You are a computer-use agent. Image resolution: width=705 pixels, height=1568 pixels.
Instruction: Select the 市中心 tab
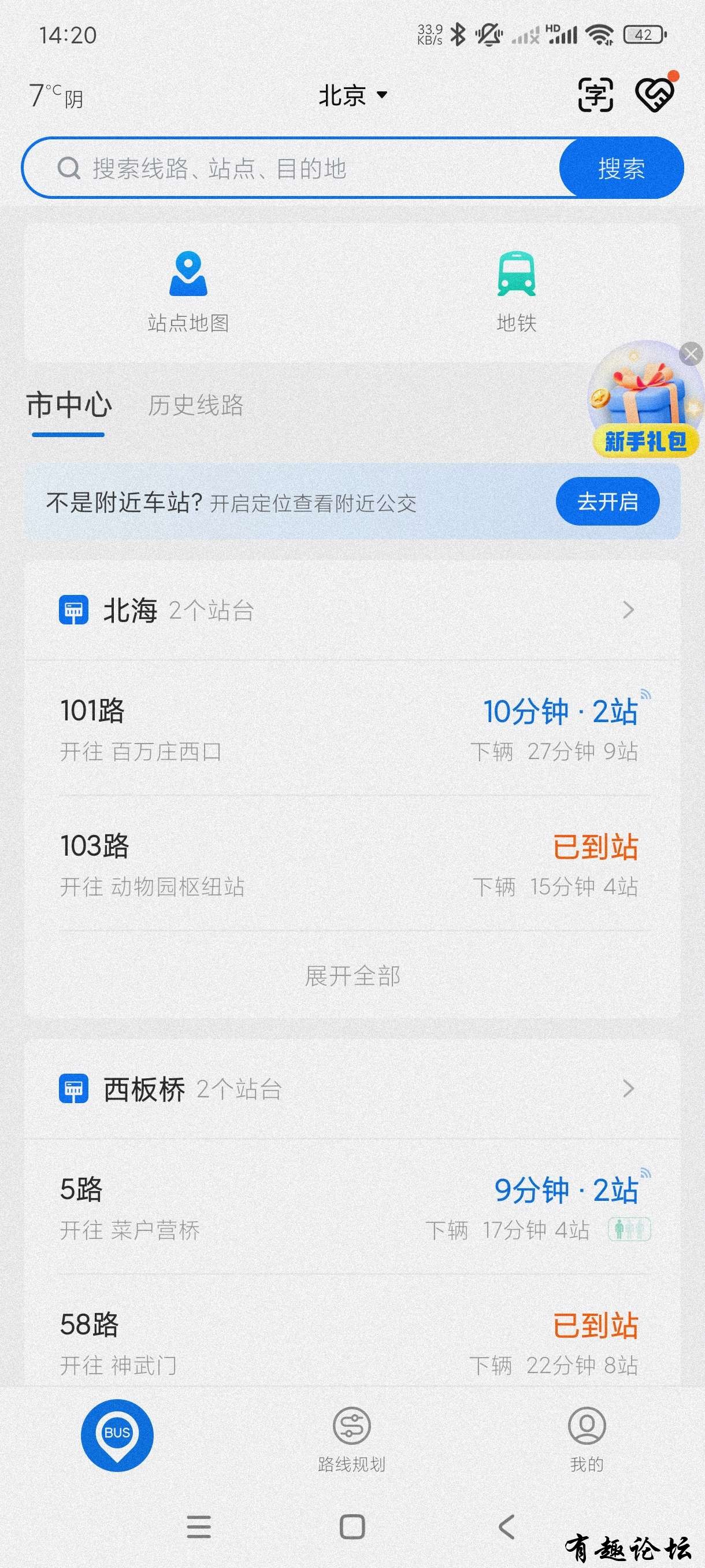pos(69,405)
